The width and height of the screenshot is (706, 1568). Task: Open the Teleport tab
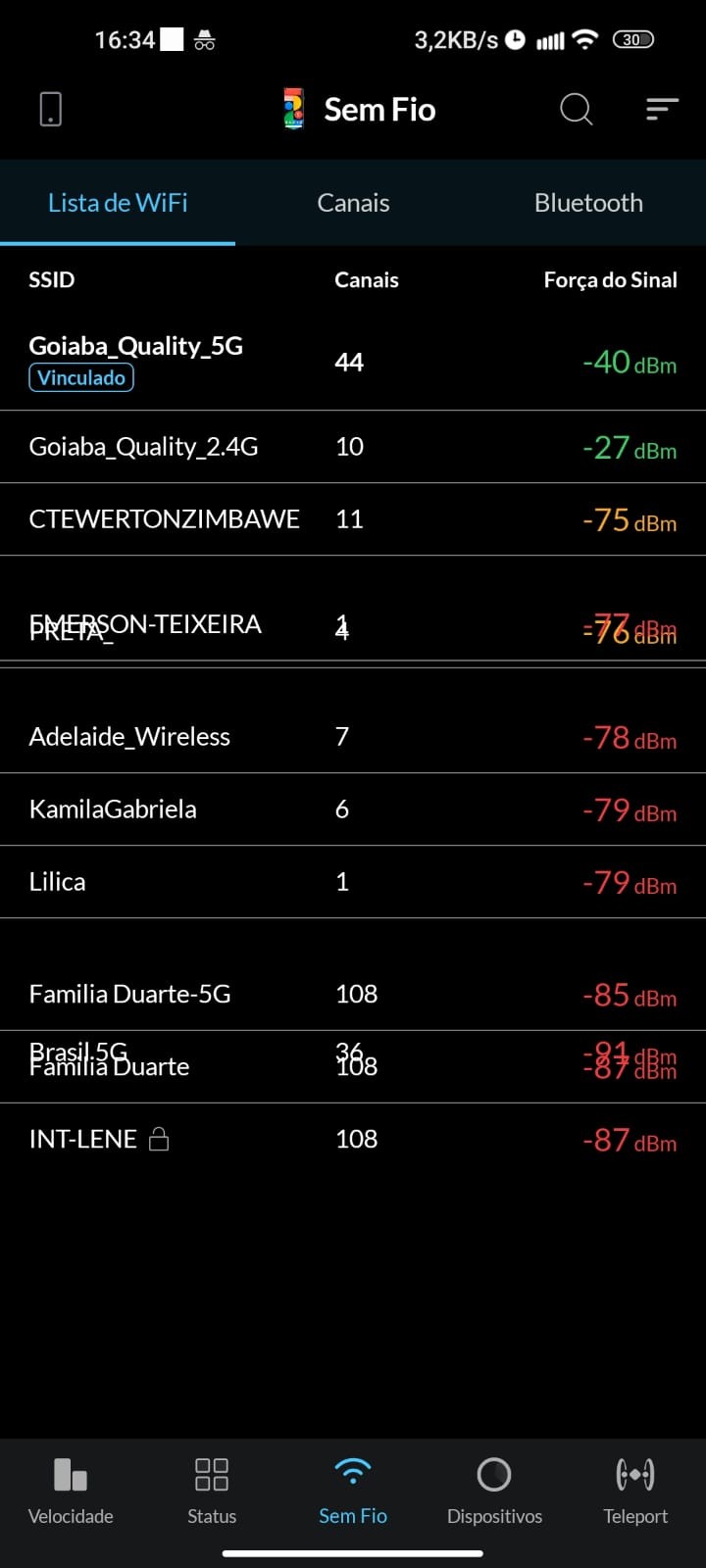[635, 1490]
